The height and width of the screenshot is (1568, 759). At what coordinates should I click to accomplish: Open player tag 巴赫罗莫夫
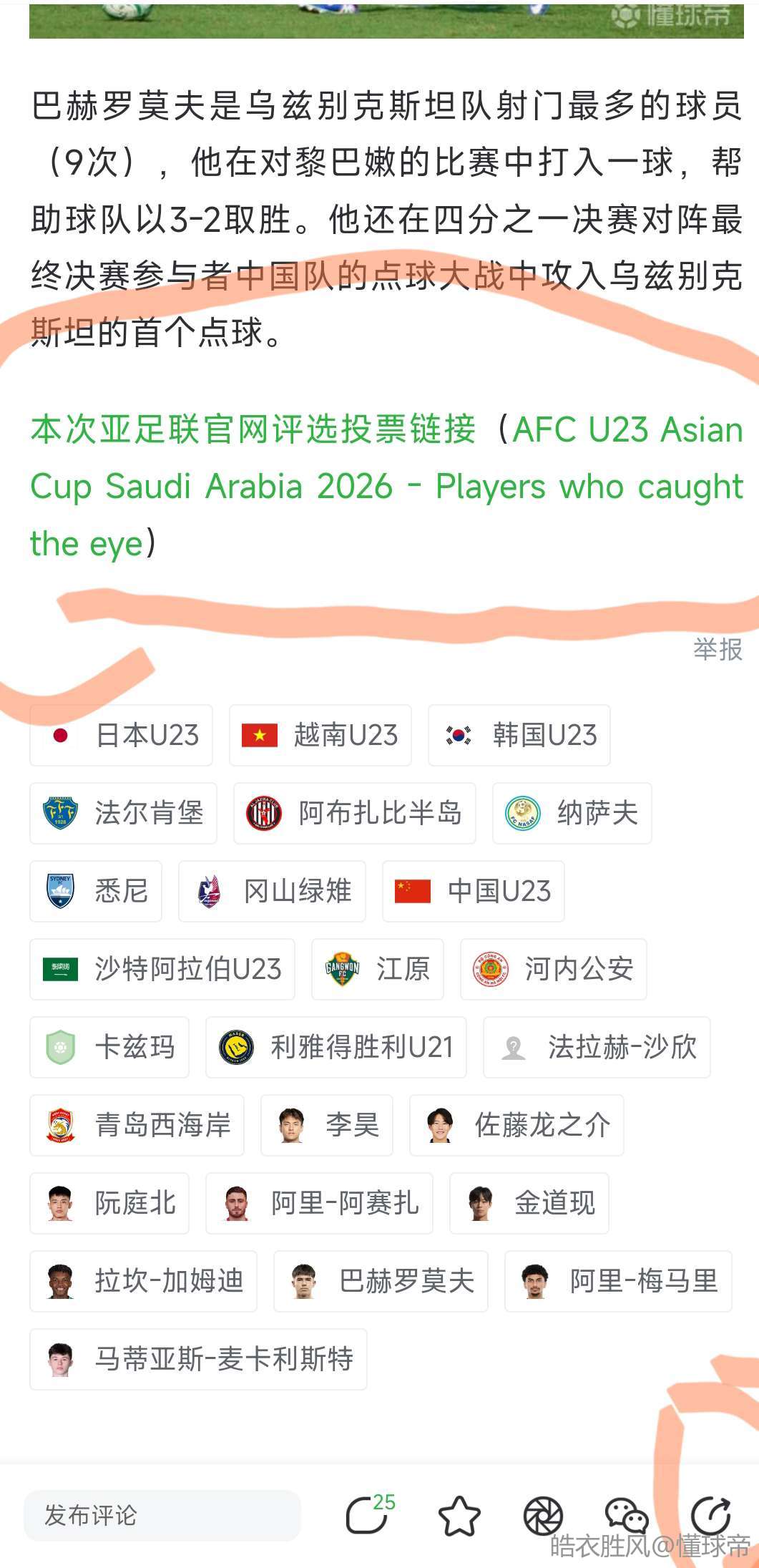[381, 1281]
